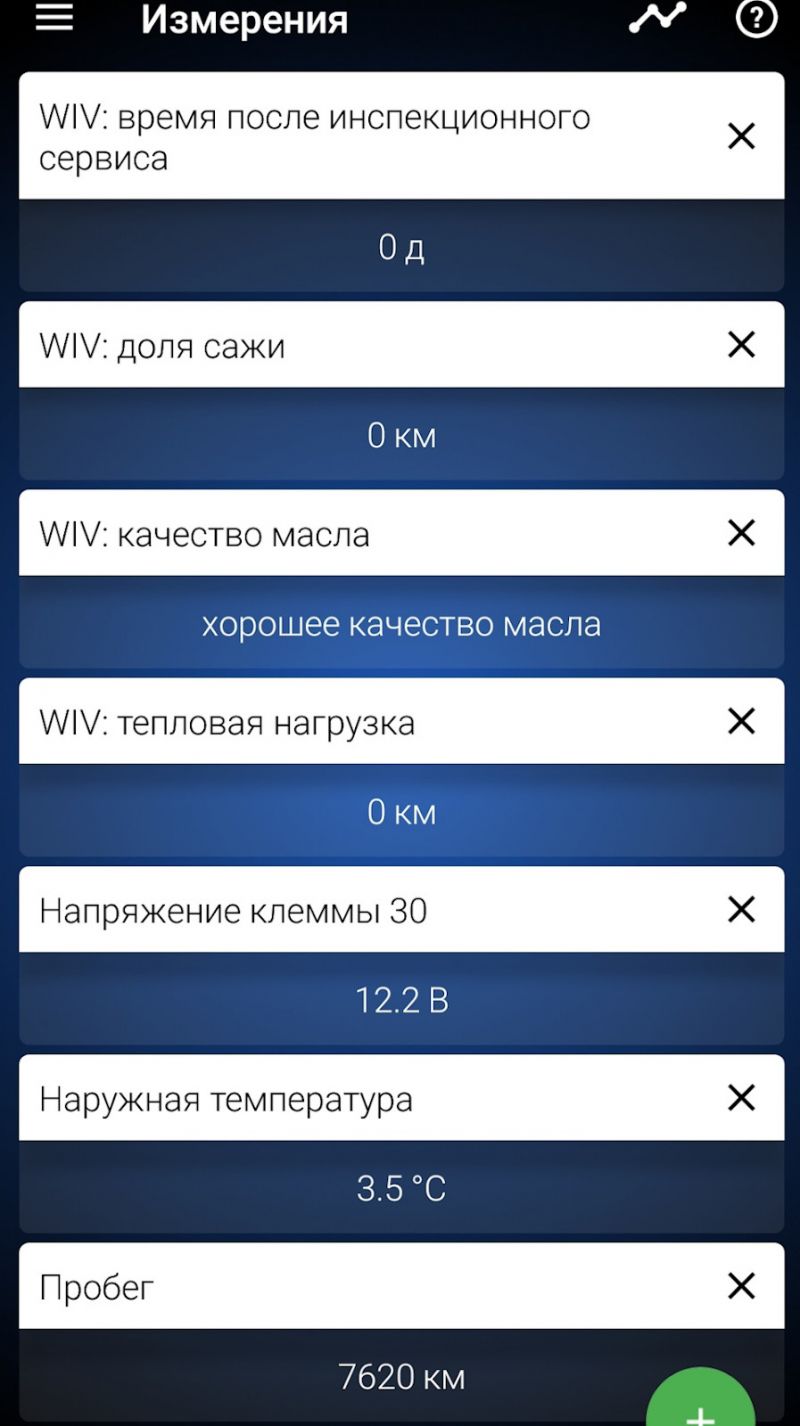This screenshot has height=1426, width=800.
Task: Remove the 'WIV: доля сажи' measurement
Action: click(741, 345)
